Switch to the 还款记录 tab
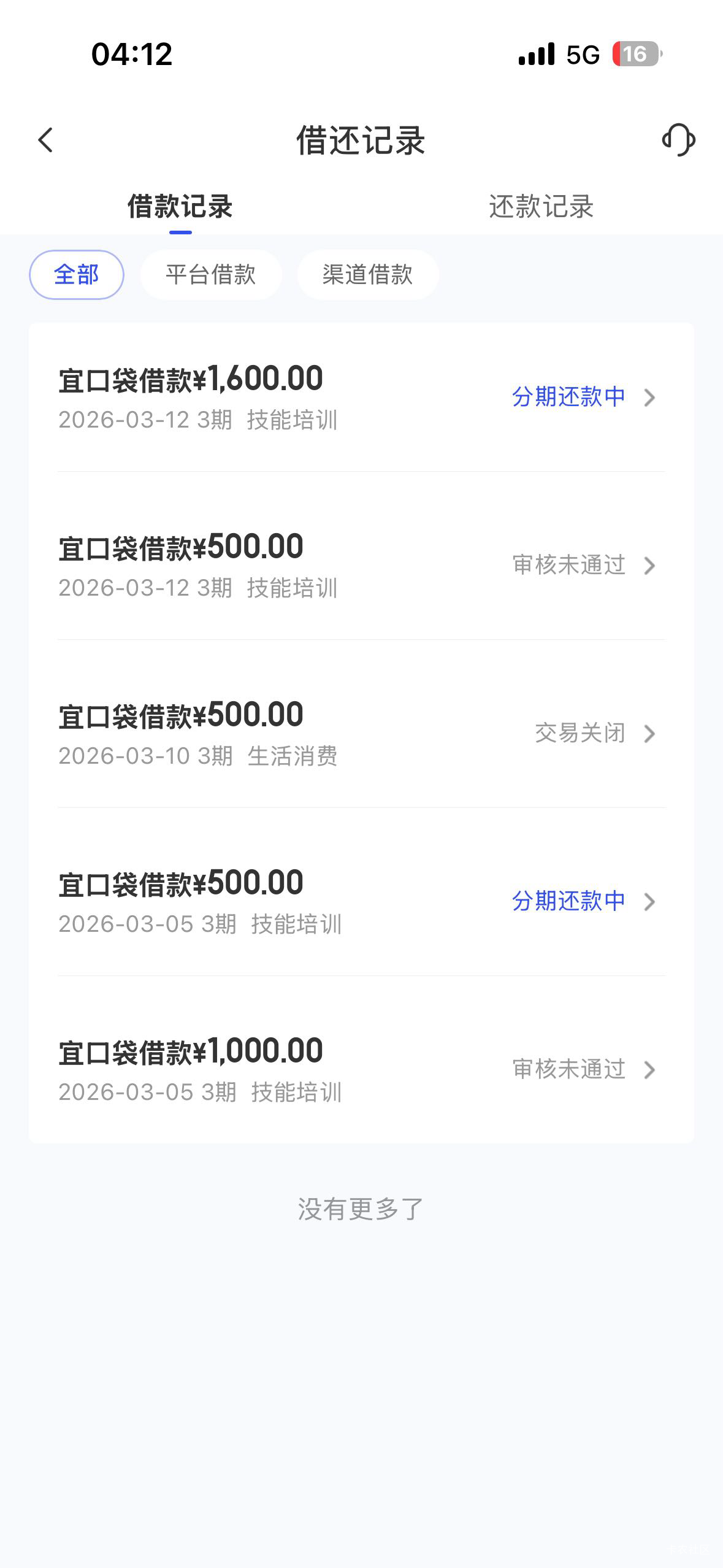The image size is (723, 1568). (x=541, y=207)
